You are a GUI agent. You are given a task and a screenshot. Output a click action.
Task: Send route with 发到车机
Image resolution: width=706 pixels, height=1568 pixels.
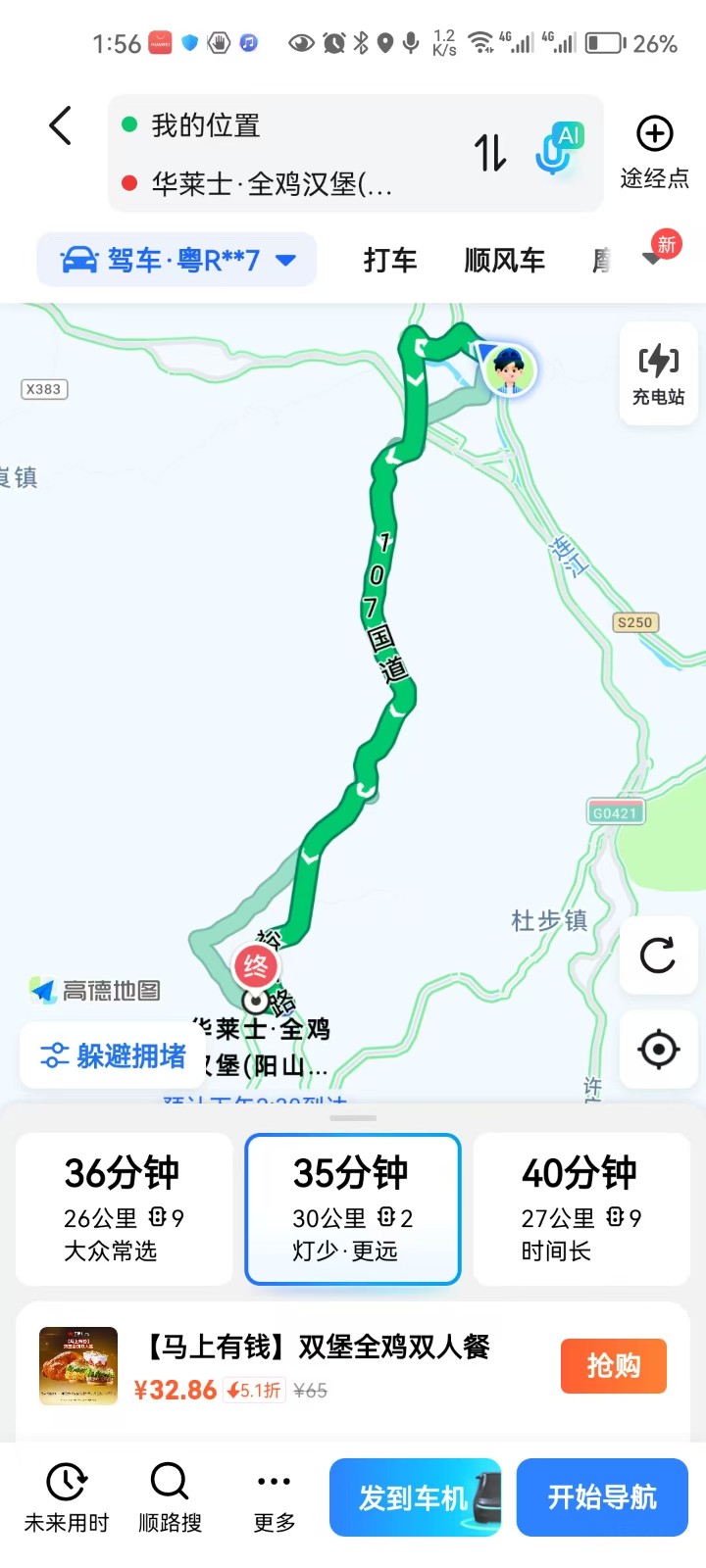click(x=414, y=1497)
